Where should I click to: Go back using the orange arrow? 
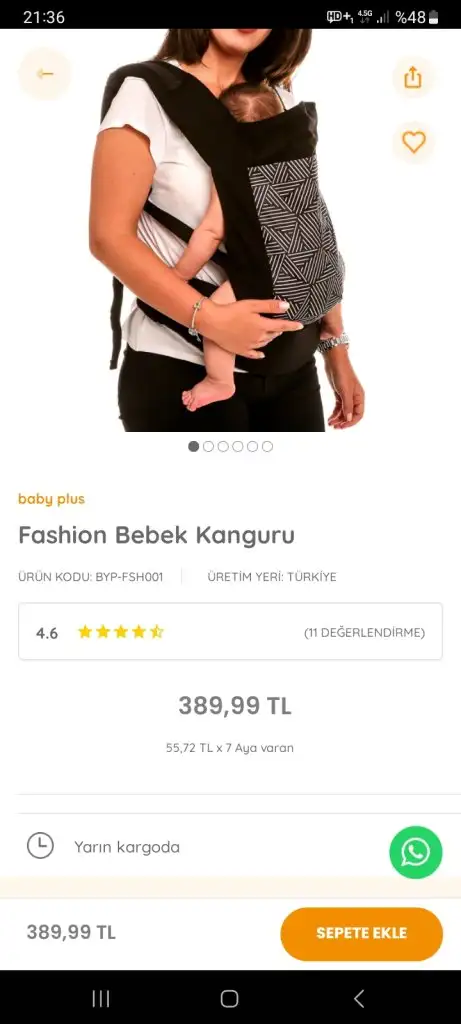pos(44,74)
